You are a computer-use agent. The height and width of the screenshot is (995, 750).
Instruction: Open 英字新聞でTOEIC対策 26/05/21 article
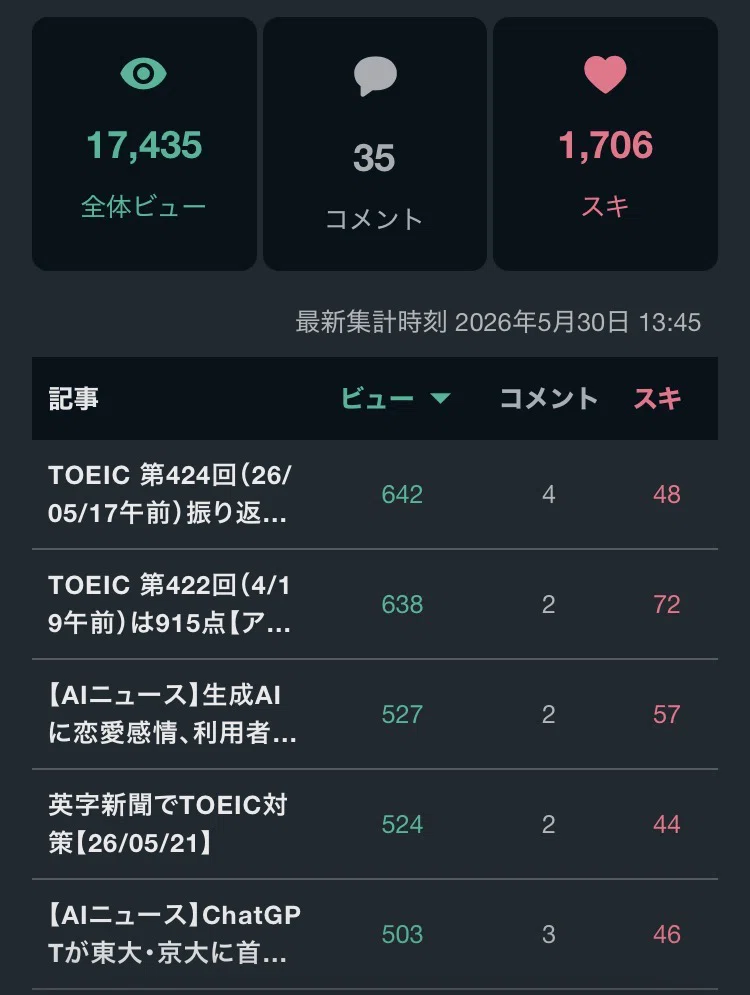[x=374, y=824]
